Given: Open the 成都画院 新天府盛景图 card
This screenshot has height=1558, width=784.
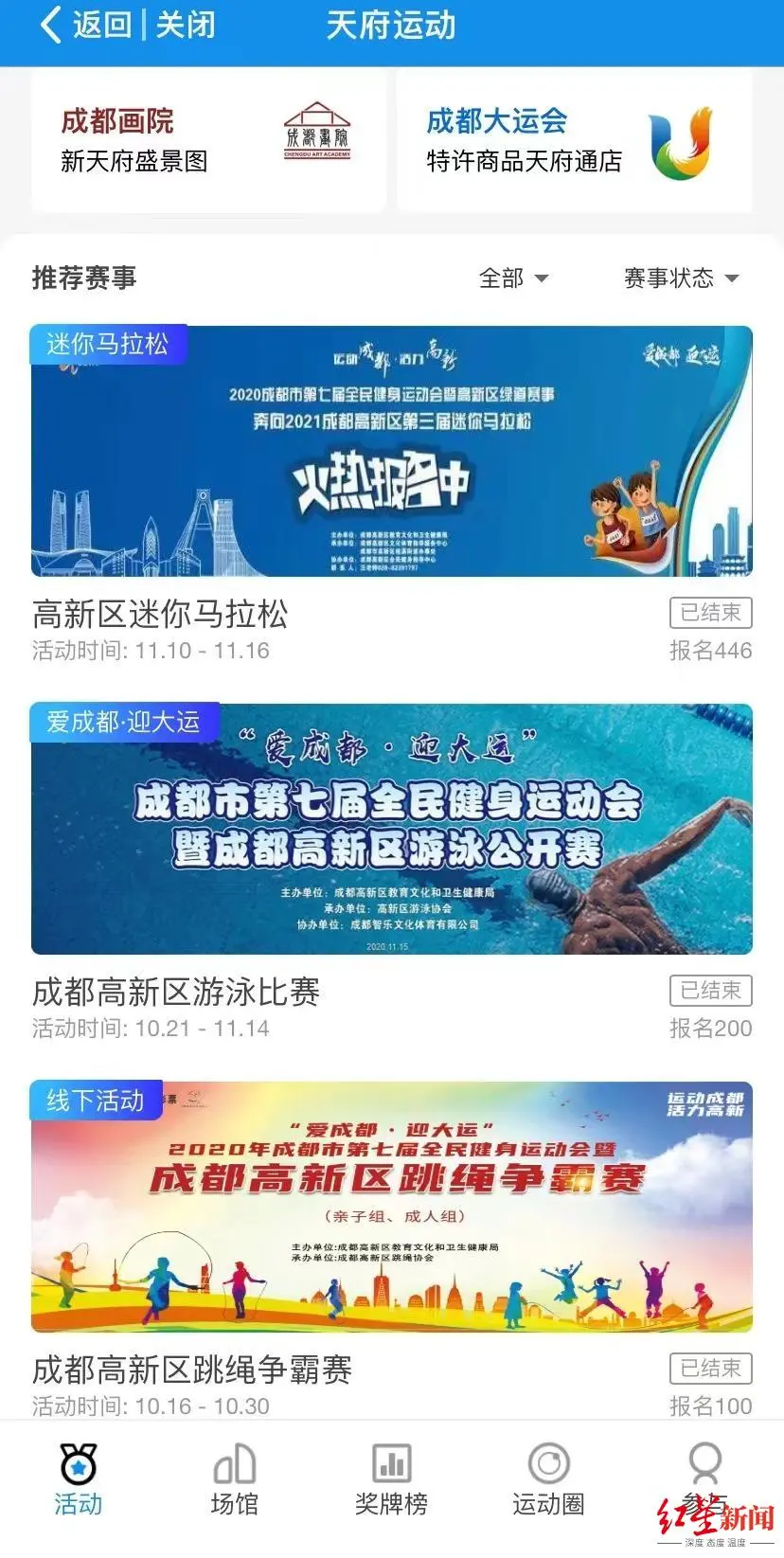Looking at the screenshot, I should (208, 140).
